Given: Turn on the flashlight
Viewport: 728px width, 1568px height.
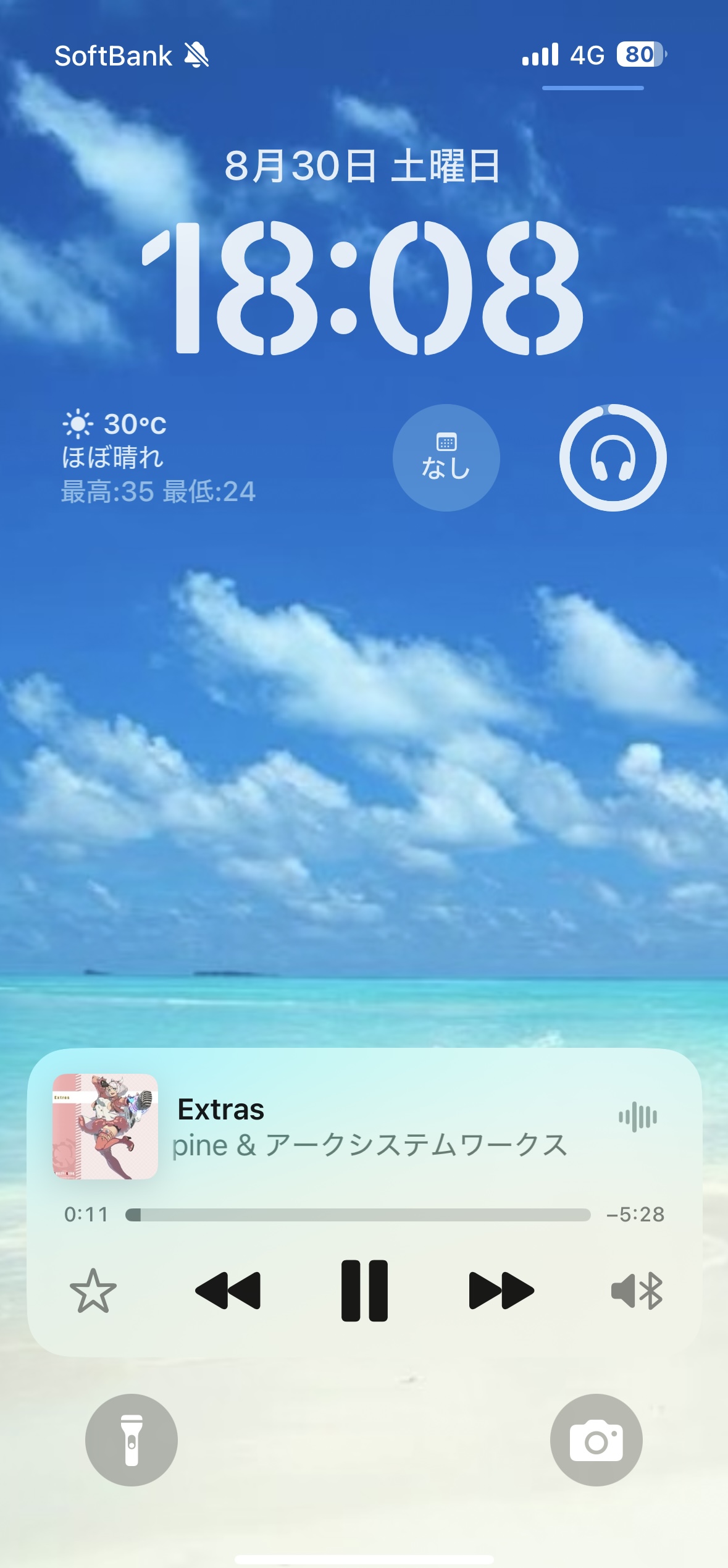Looking at the screenshot, I should point(132,1439).
